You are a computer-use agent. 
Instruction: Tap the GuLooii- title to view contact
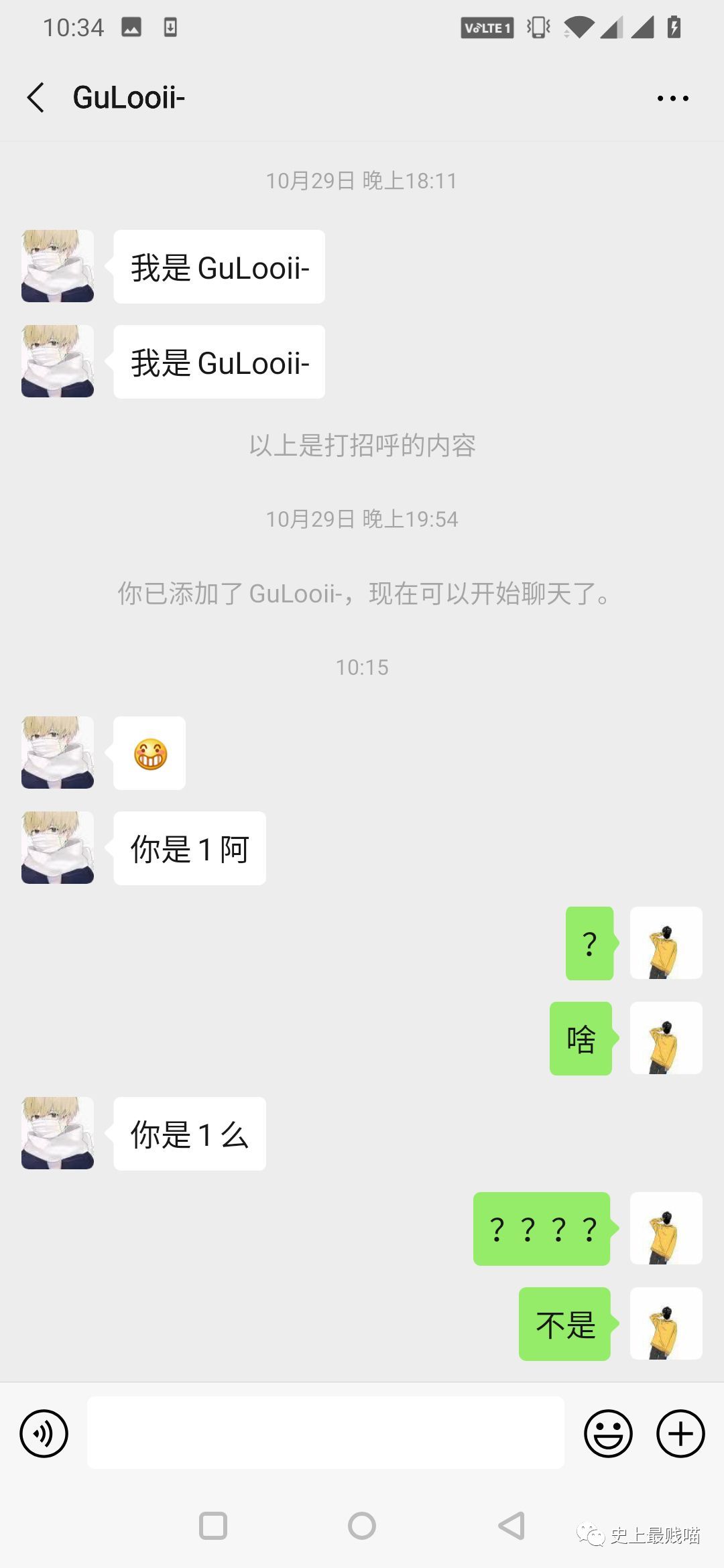click(x=128, y=96)
